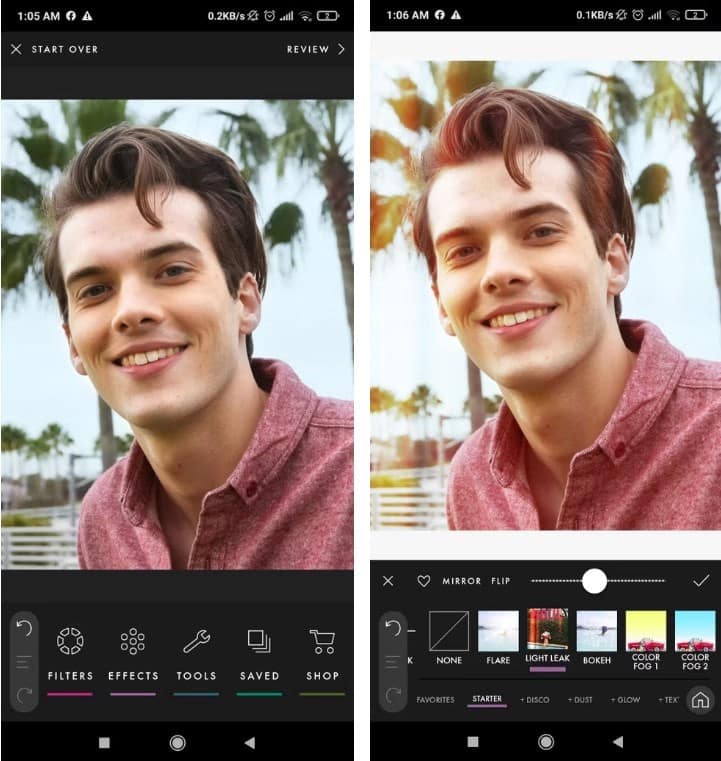Adjust the effect intensity slider

pyautogui.click(x=595, y=580)
